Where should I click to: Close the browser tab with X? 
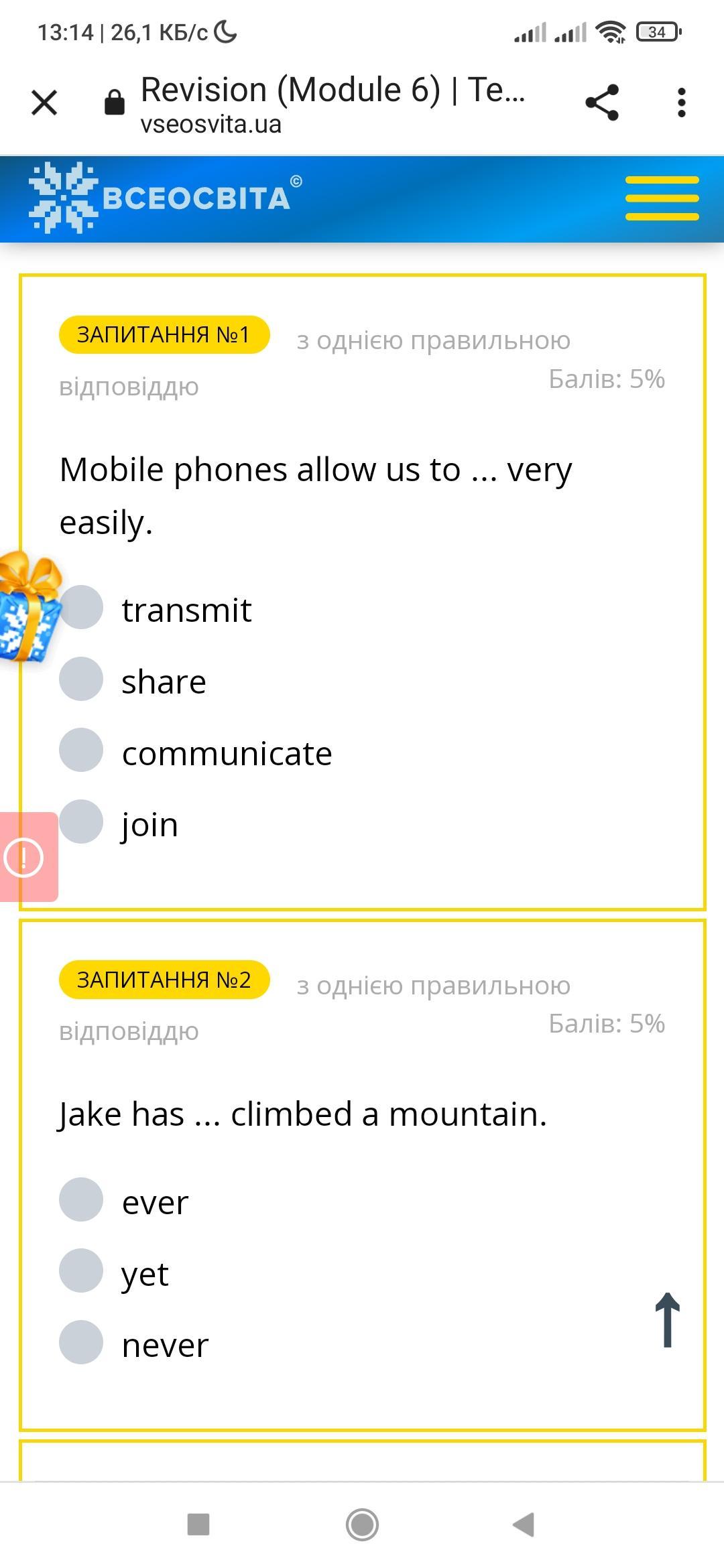point(44,103)
